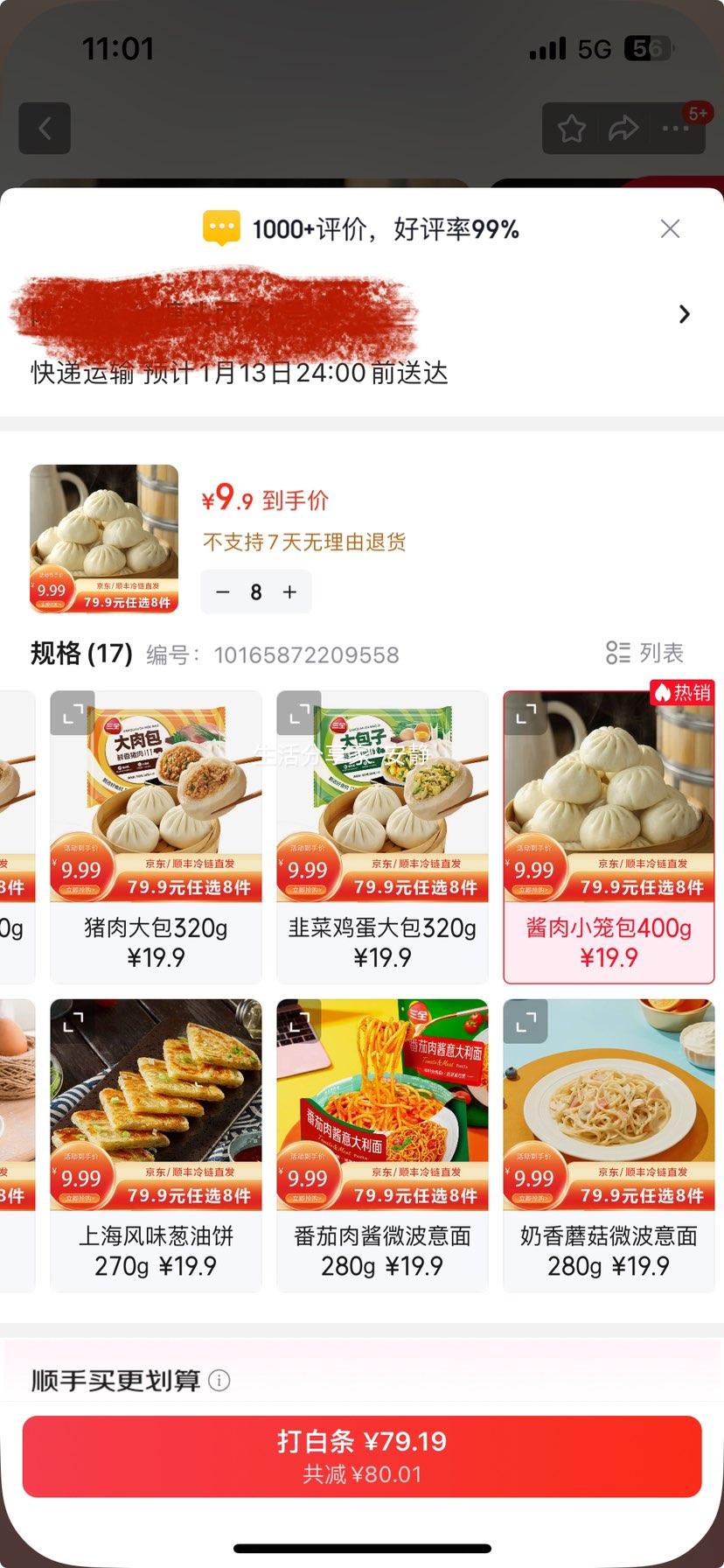Open the more options menu with 5+ badge

pyautogui.click(x=675, y=128)
